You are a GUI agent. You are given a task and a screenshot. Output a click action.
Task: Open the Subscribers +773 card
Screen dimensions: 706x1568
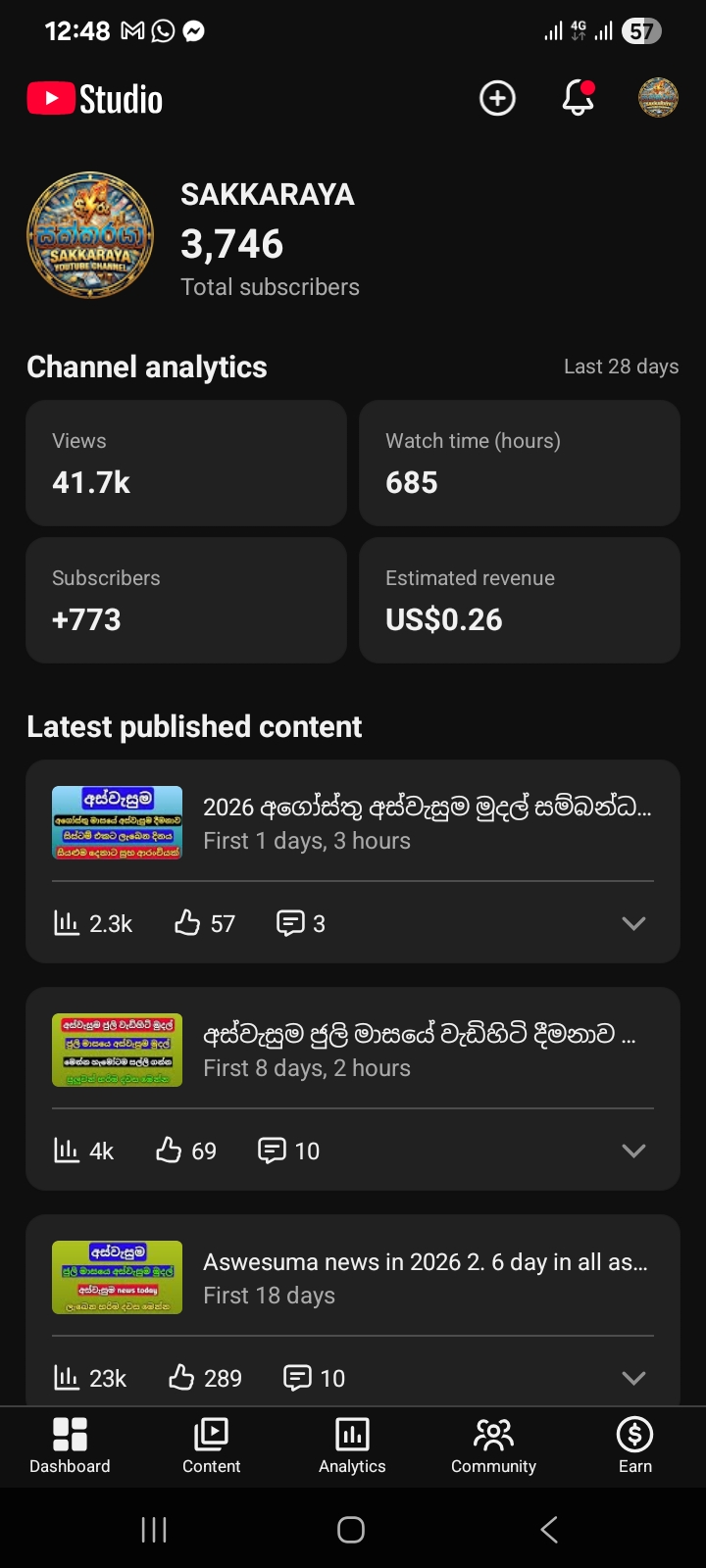(x=186, y=600)
